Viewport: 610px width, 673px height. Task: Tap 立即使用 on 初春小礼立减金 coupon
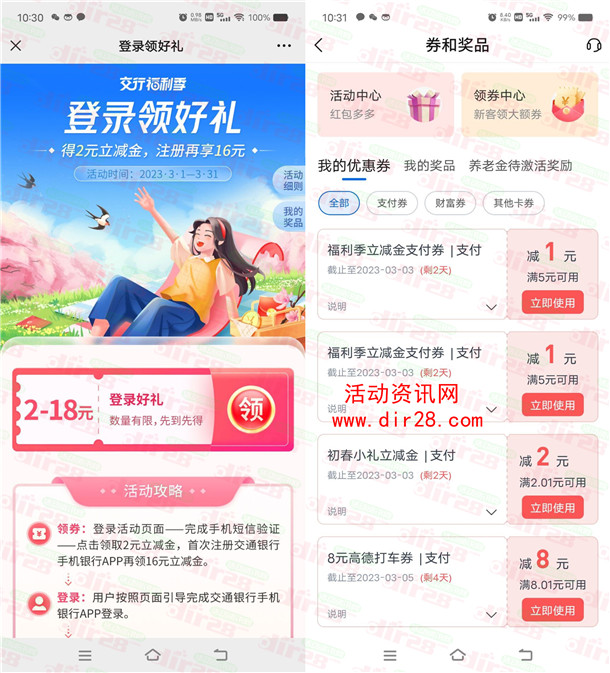[552, 507]
